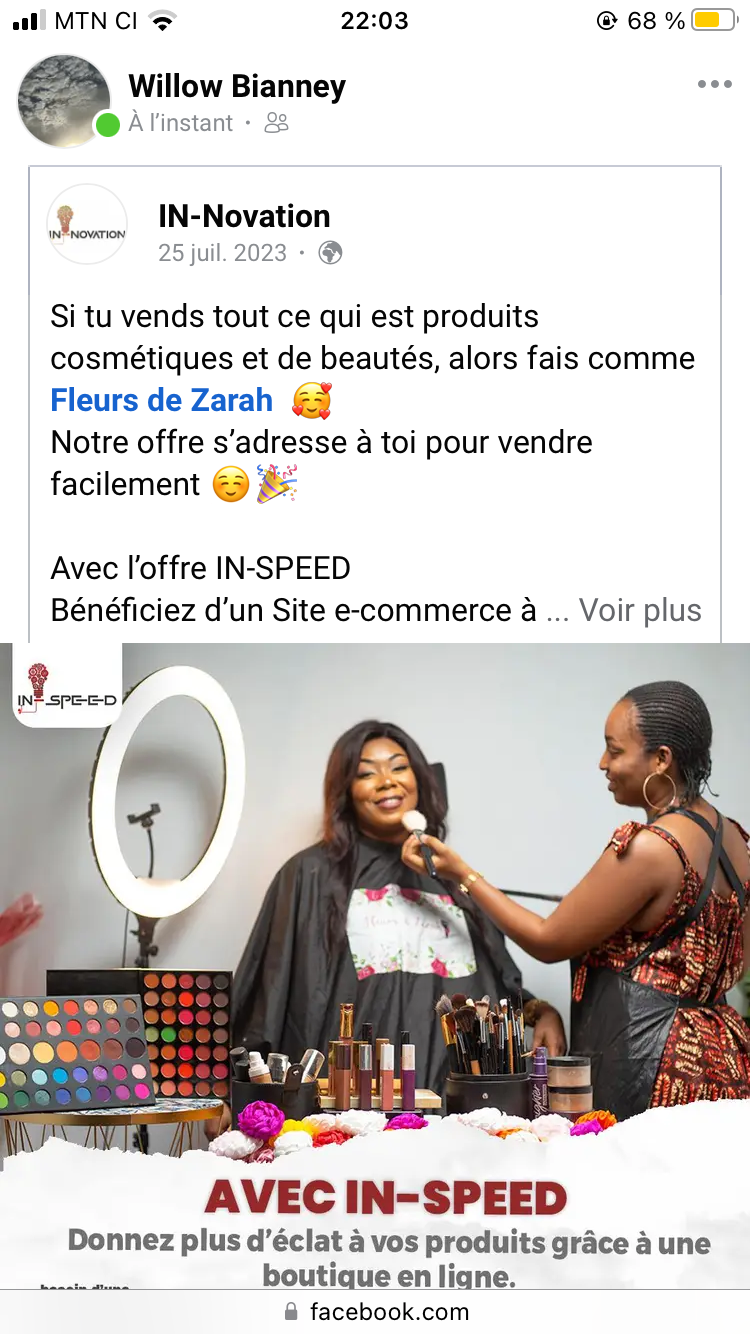Screen dimensions: 750x1334
Task: View Willow Bianney's profile name link
Action: tap(237, 86)
